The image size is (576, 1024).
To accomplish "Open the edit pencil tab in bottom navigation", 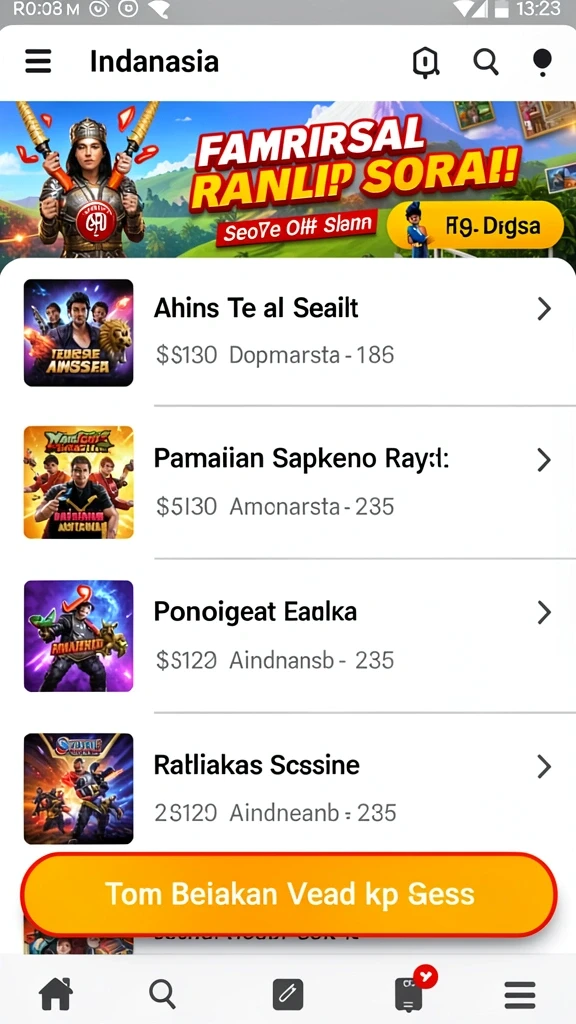I will pos(288,995).
